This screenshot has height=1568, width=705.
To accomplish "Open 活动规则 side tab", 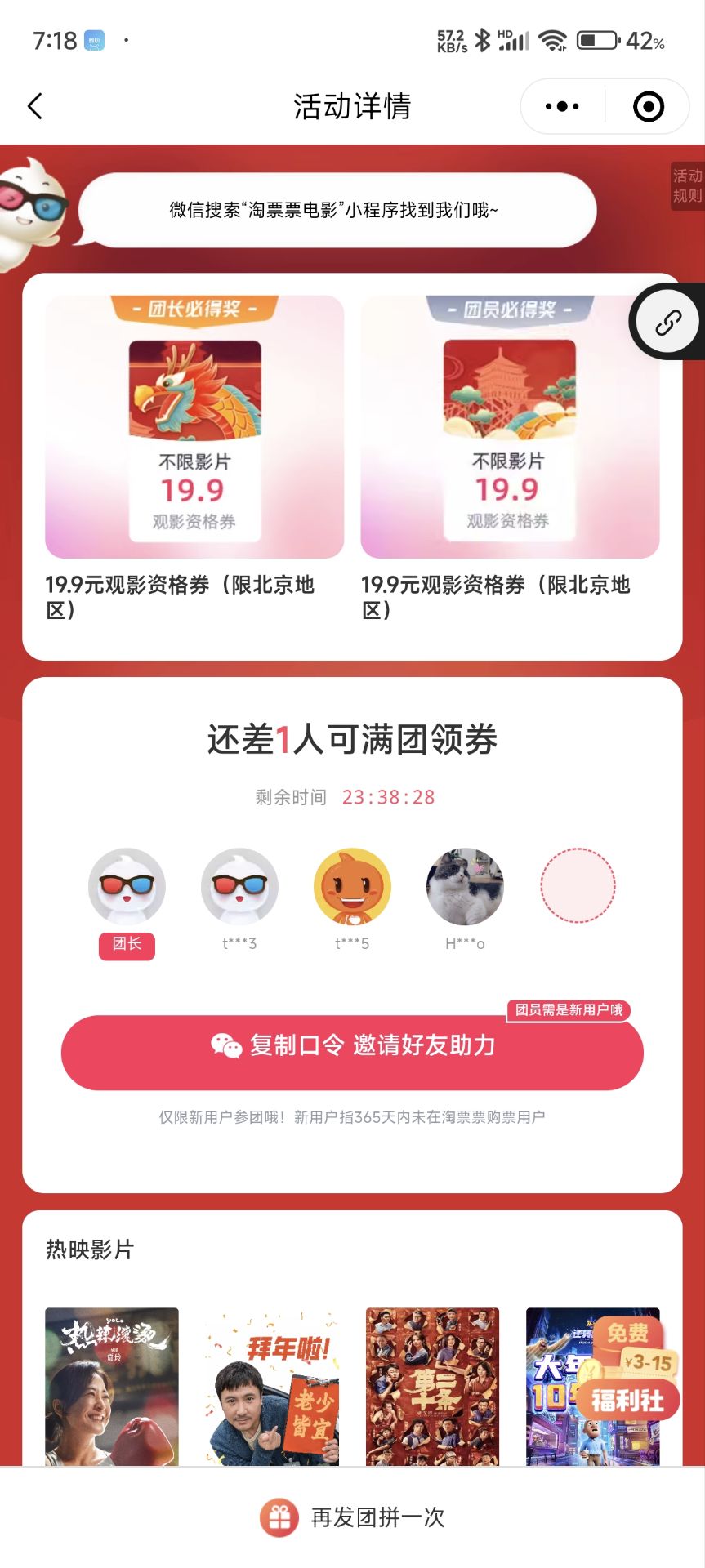I will point(687,186).
